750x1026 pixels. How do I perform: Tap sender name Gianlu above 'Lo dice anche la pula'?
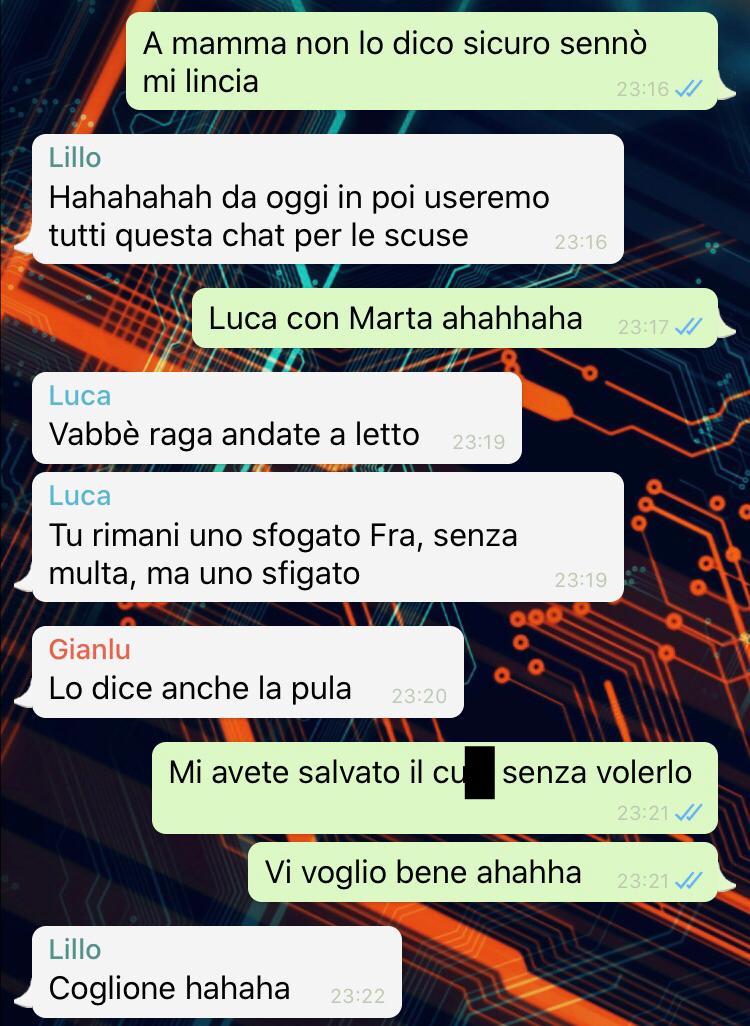89,649
